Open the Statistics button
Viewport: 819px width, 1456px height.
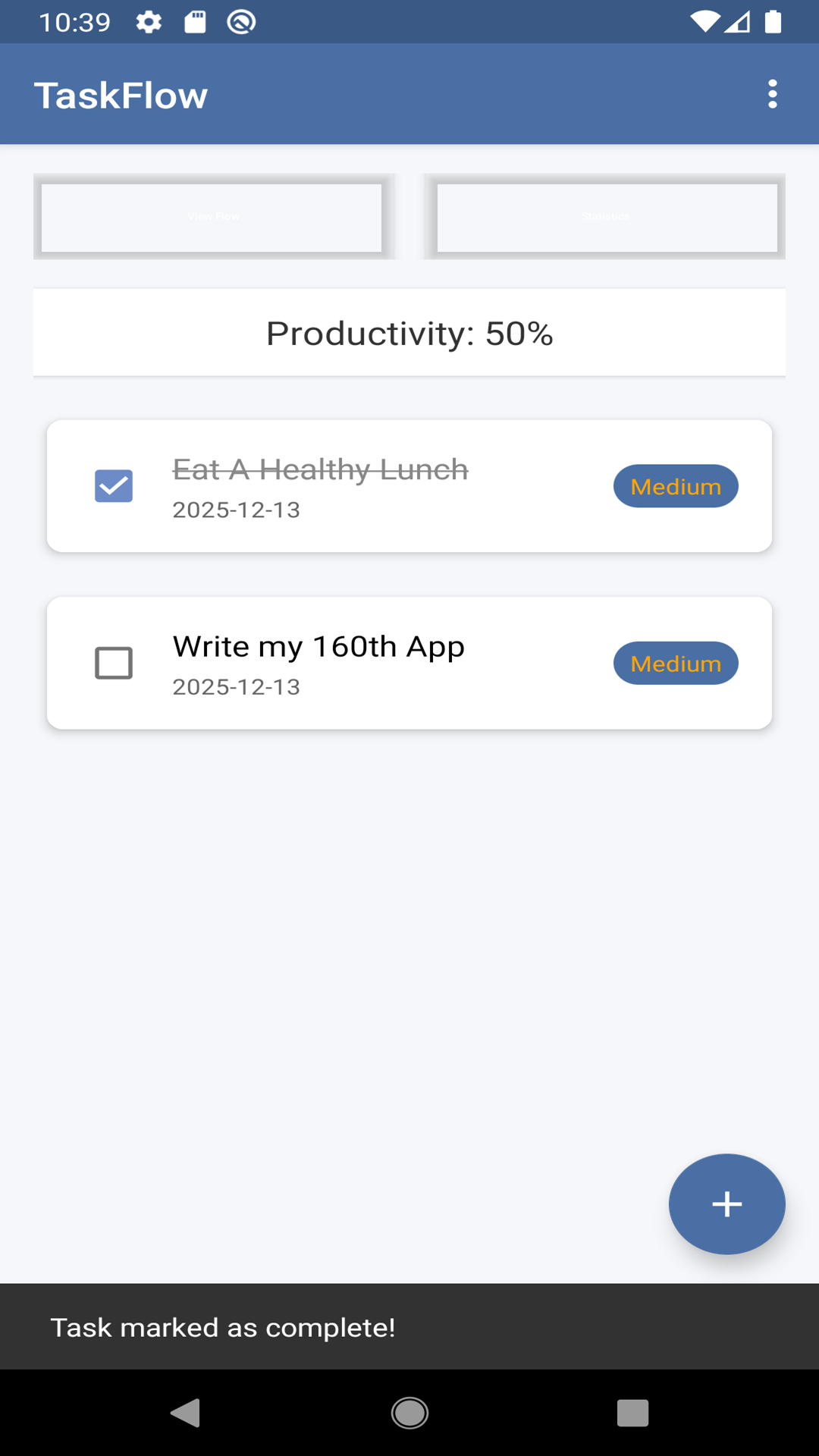606,217
